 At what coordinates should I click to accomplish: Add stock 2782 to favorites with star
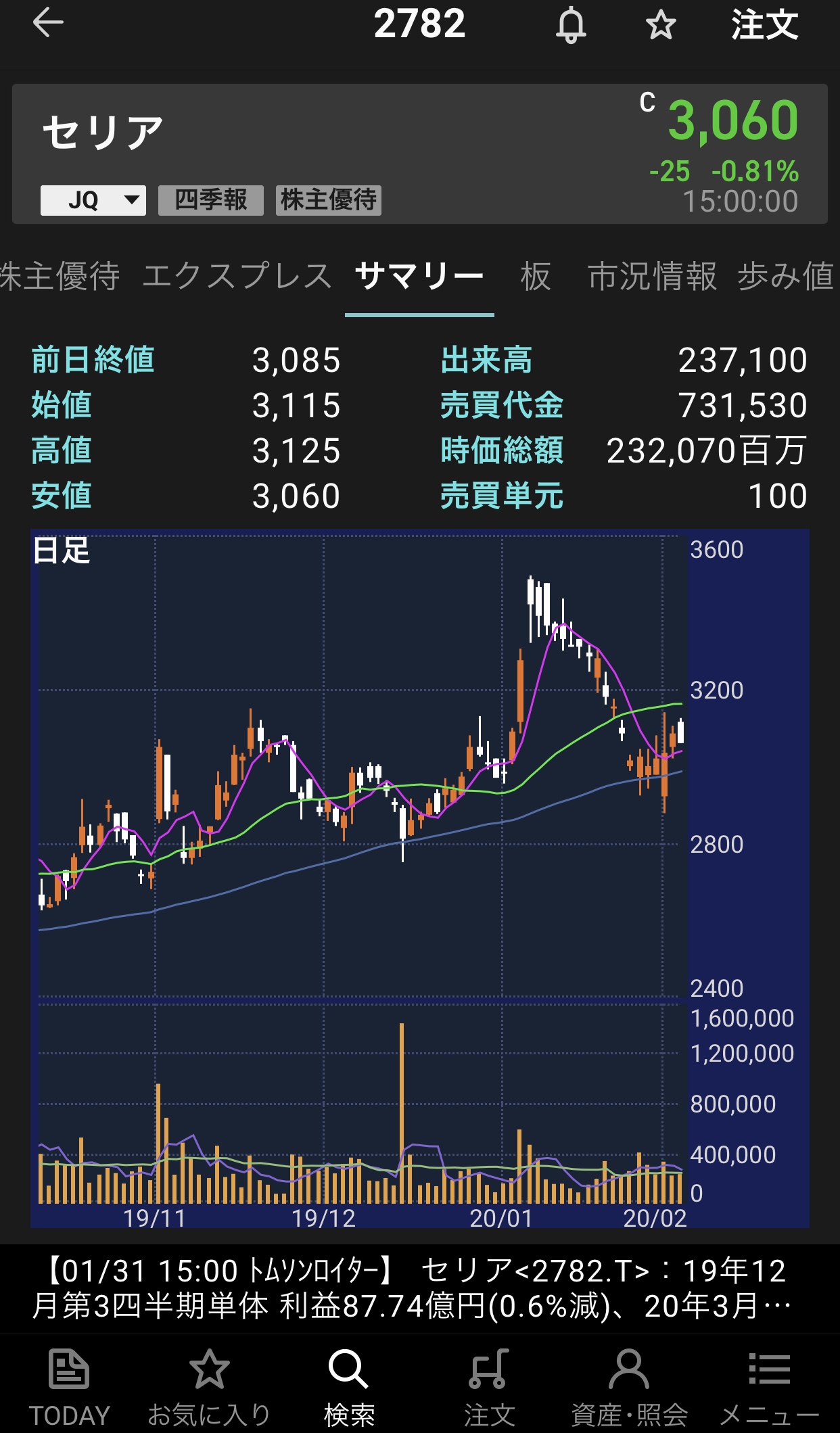point(660,26)
